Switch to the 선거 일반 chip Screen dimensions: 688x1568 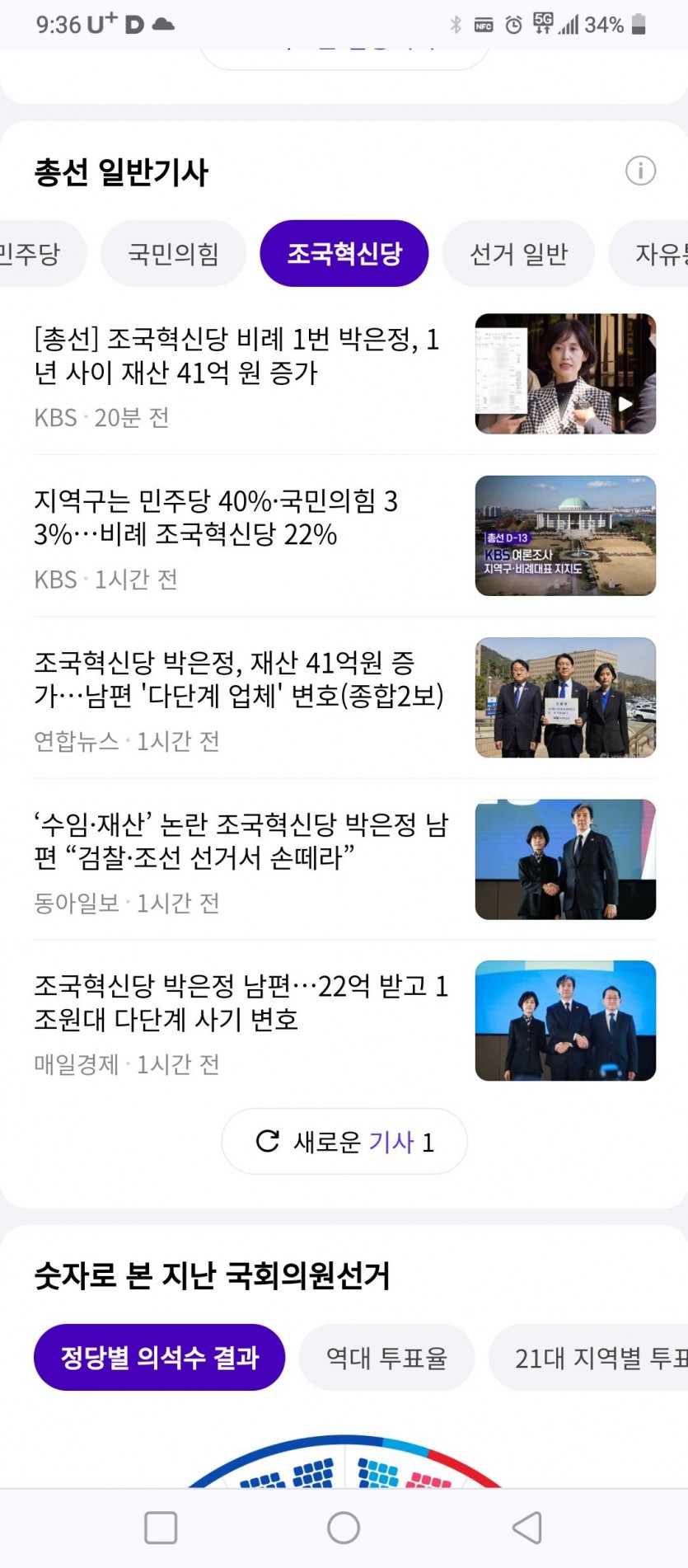click(x=518, y=254)
